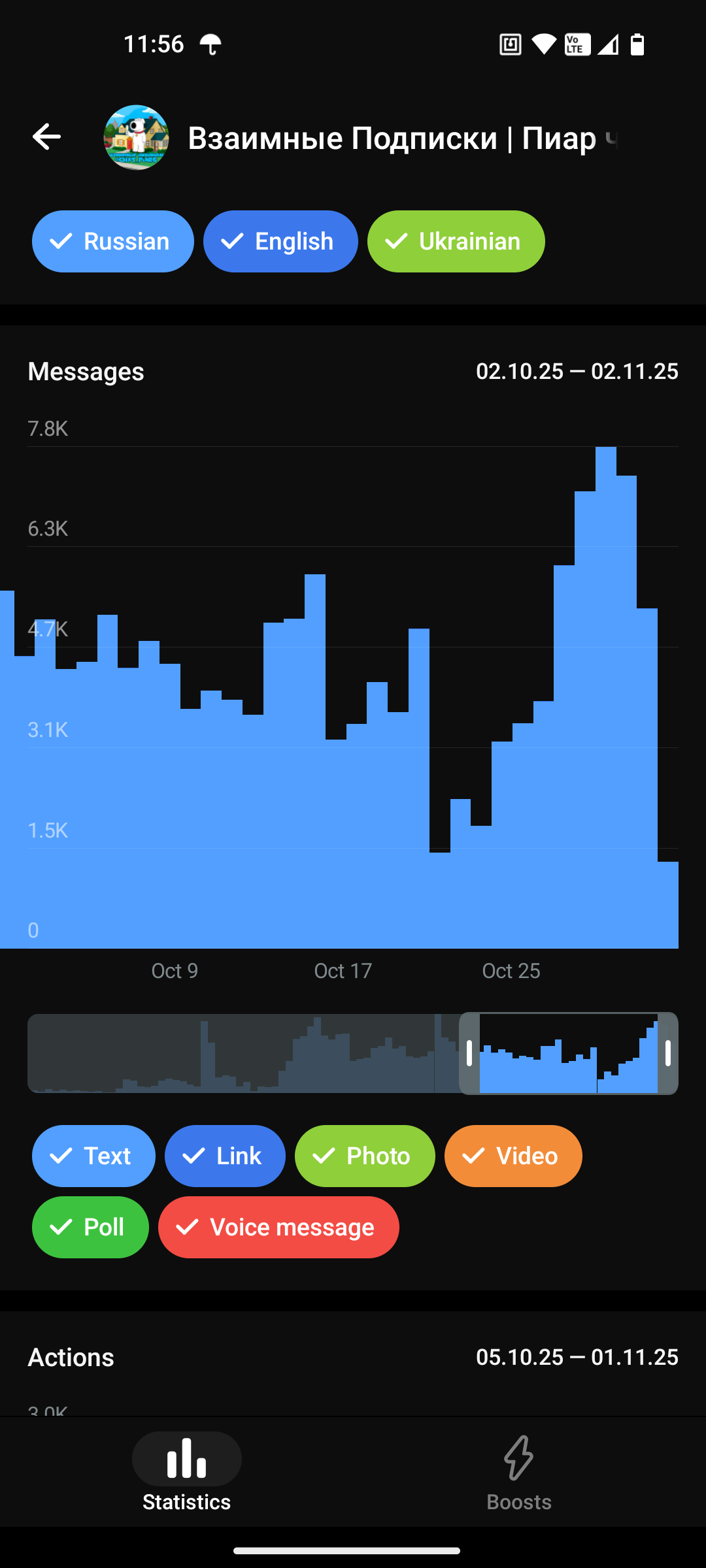Viewport: 706px width, 1568px height.
Task: Hide Text messages in the chart
Action: click(x=93, y=1156)
